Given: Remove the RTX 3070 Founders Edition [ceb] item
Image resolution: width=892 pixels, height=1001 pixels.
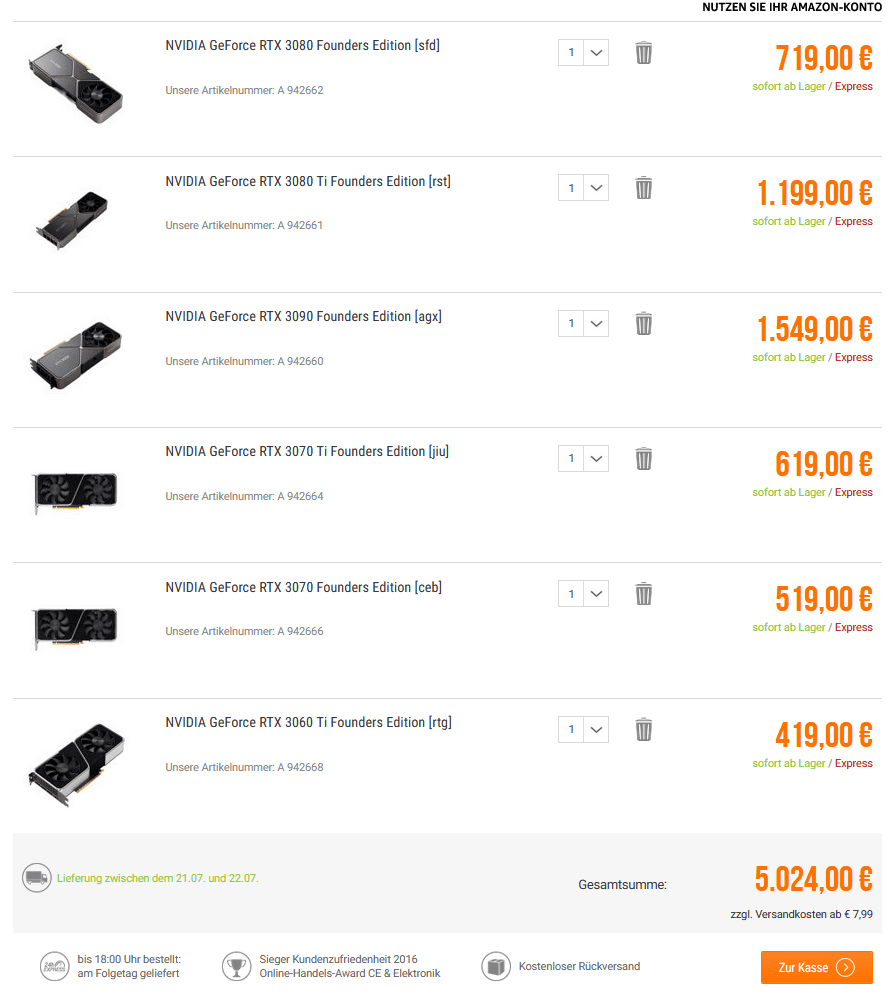Looking at the screenshot, I should click(644, 594).
